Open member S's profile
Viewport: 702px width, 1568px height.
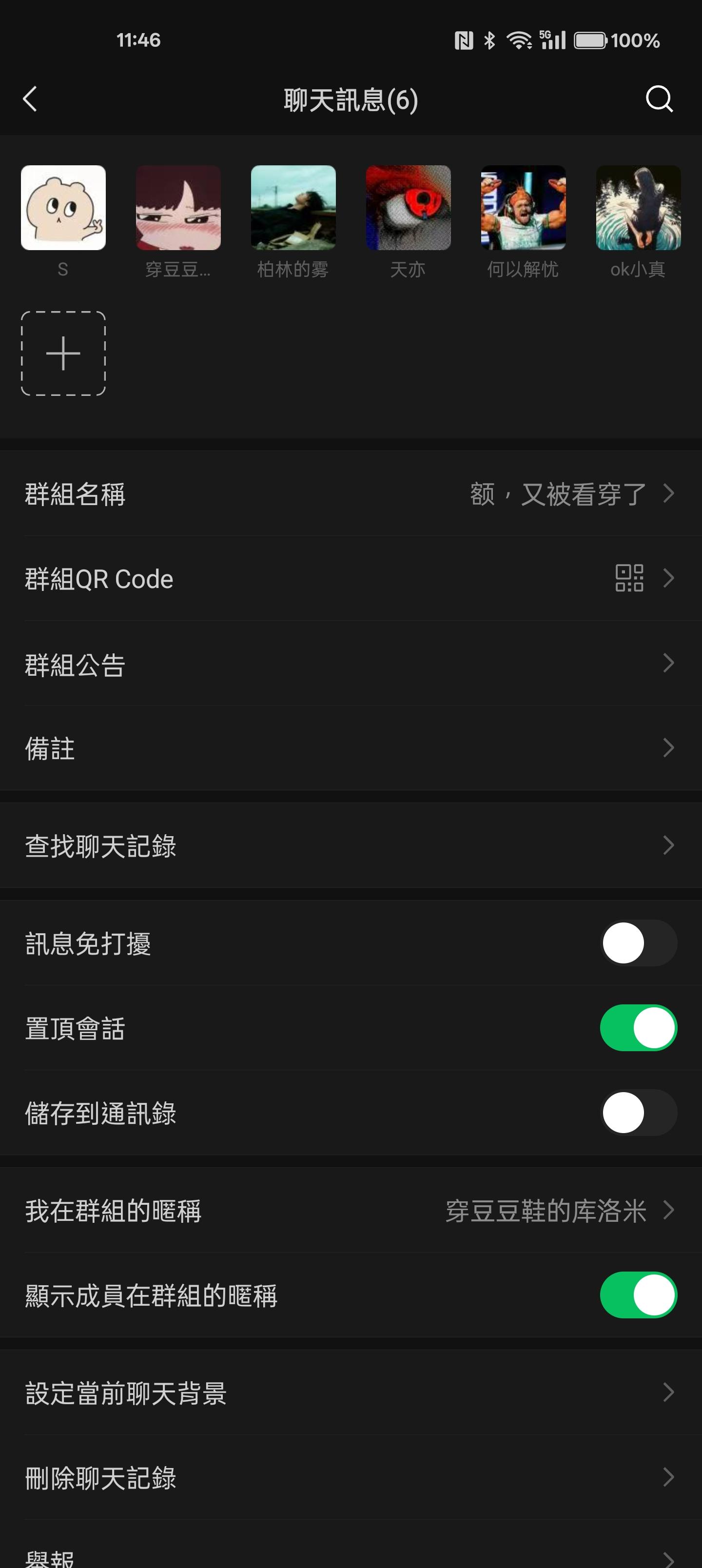(x=63, y=208)
